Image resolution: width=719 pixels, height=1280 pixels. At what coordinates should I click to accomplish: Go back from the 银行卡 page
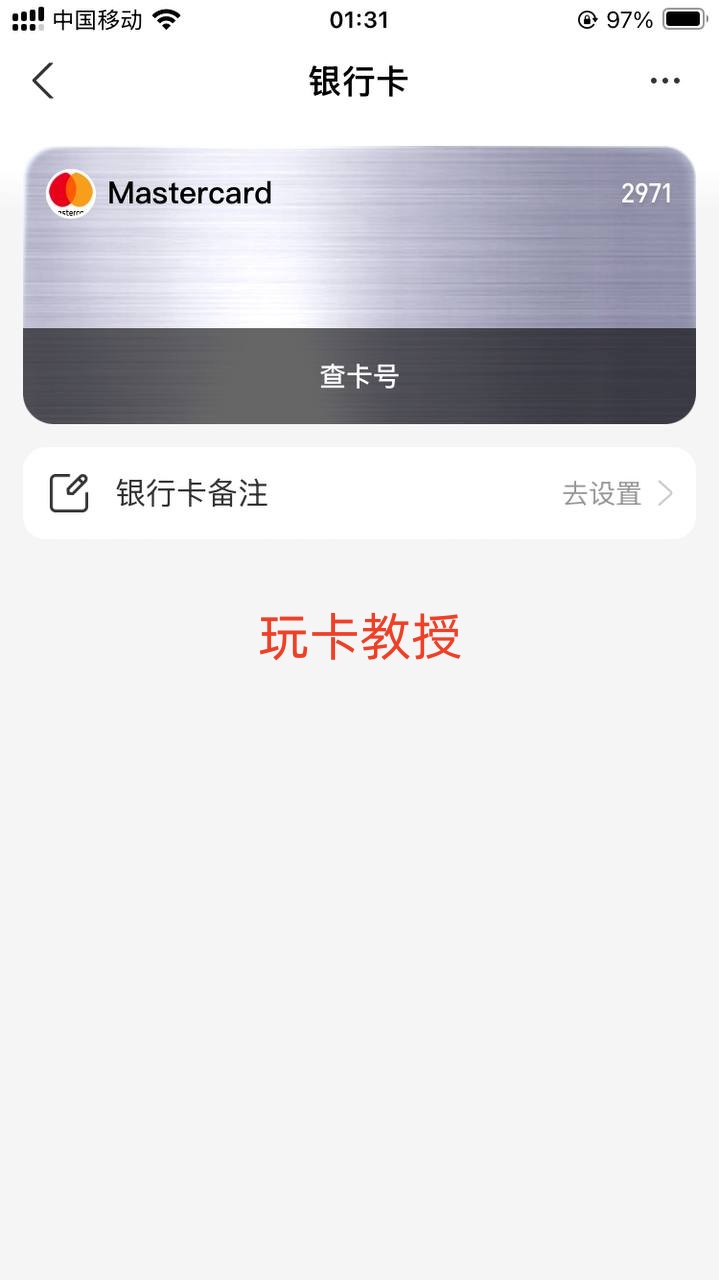pyautogui.click(x=42, y=81)
